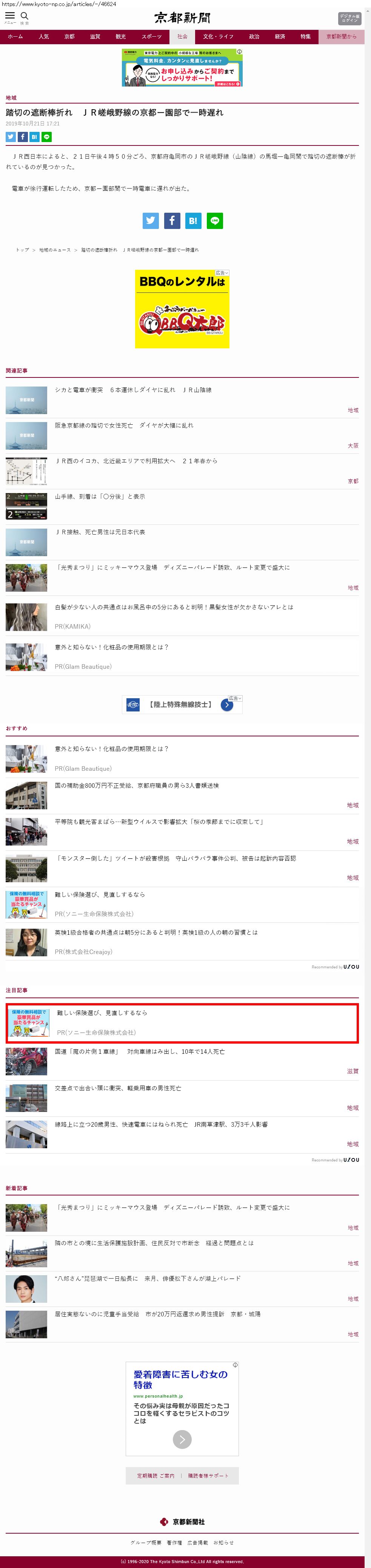Open the 購読者様サポート link

coord(208,1475)
